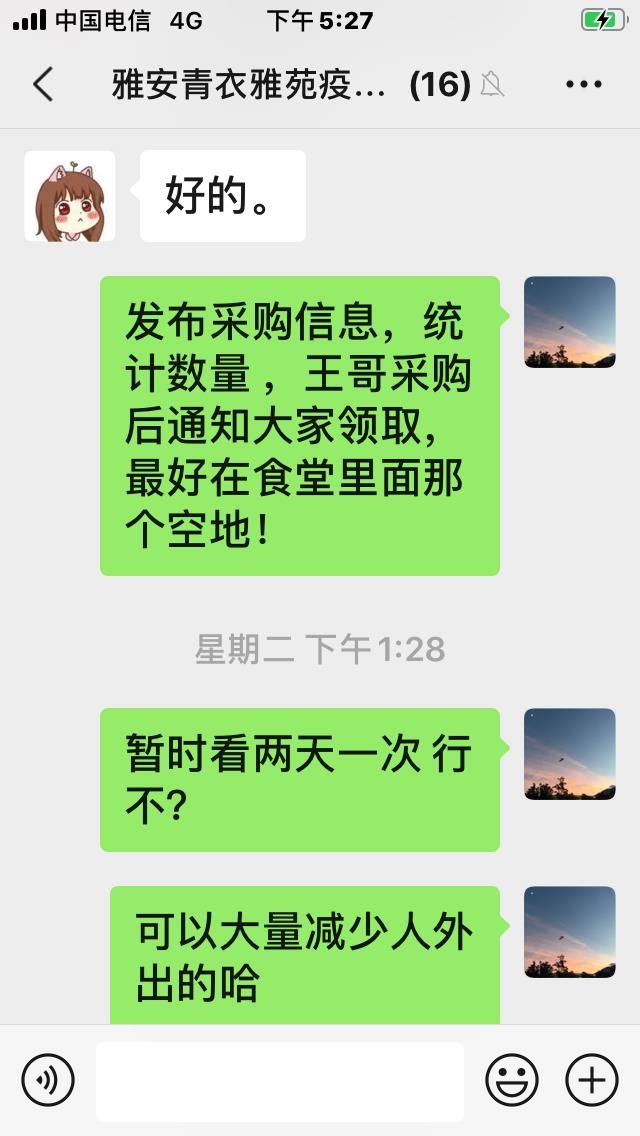Screen dimensions: 640x1136
Task: Go back to the chat list
Action: [42, 85]
